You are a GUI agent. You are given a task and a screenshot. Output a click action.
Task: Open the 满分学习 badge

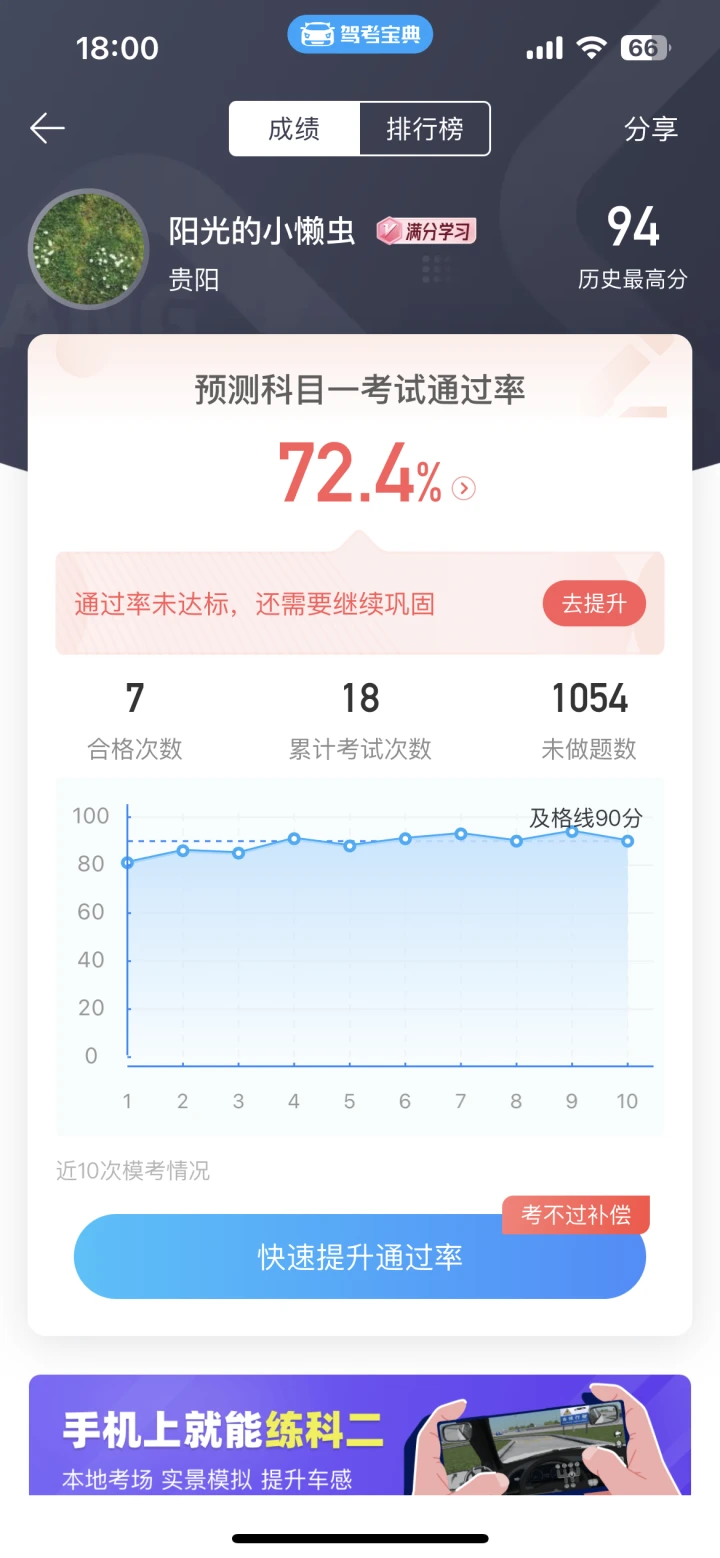click(426, 232)
